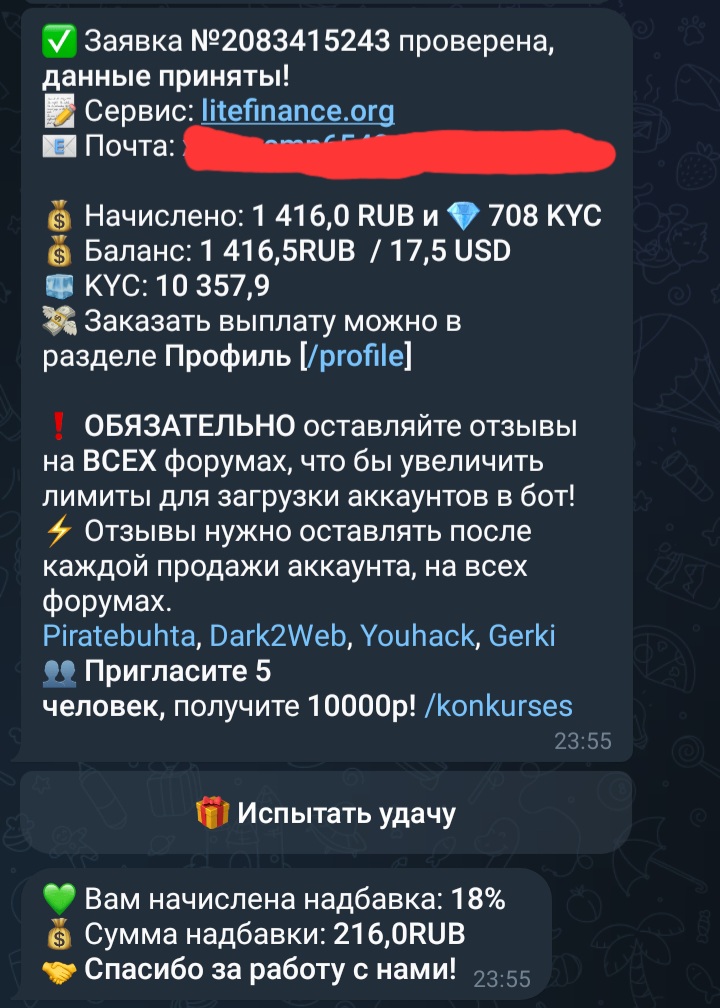
Task: Open the Piratebuhta forum link
Action: (124, 636)
